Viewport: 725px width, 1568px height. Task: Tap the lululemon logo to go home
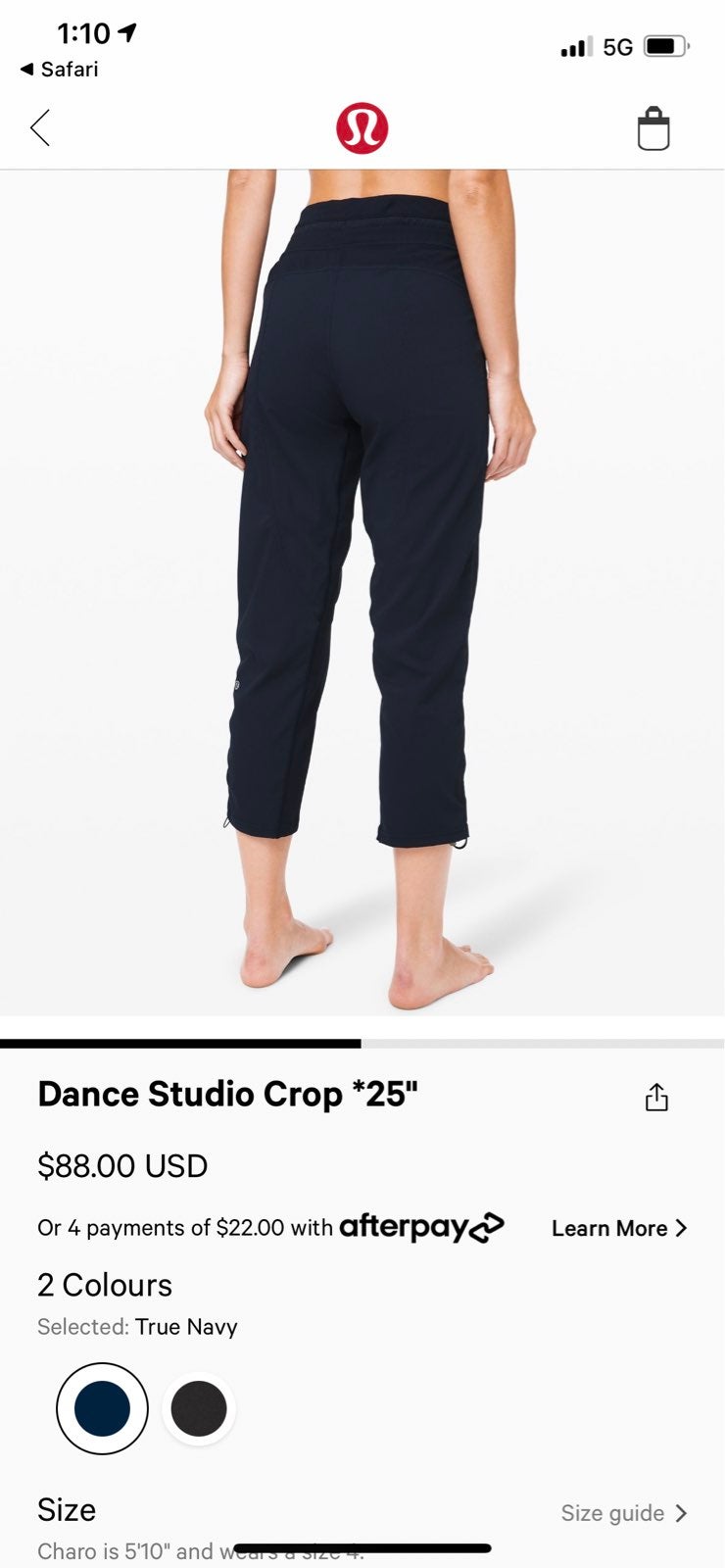click(362, 128)
